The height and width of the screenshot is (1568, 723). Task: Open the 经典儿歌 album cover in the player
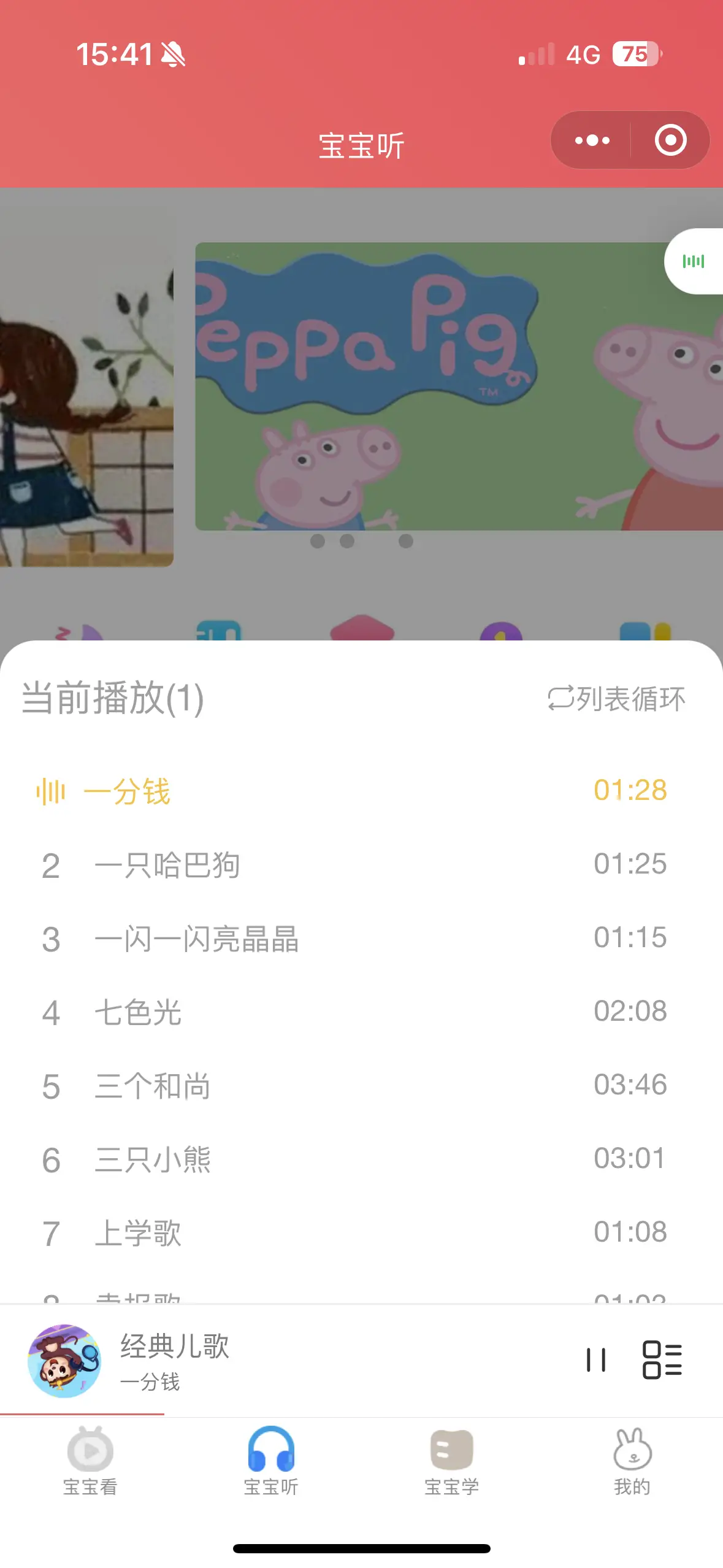coord(64,1361)
